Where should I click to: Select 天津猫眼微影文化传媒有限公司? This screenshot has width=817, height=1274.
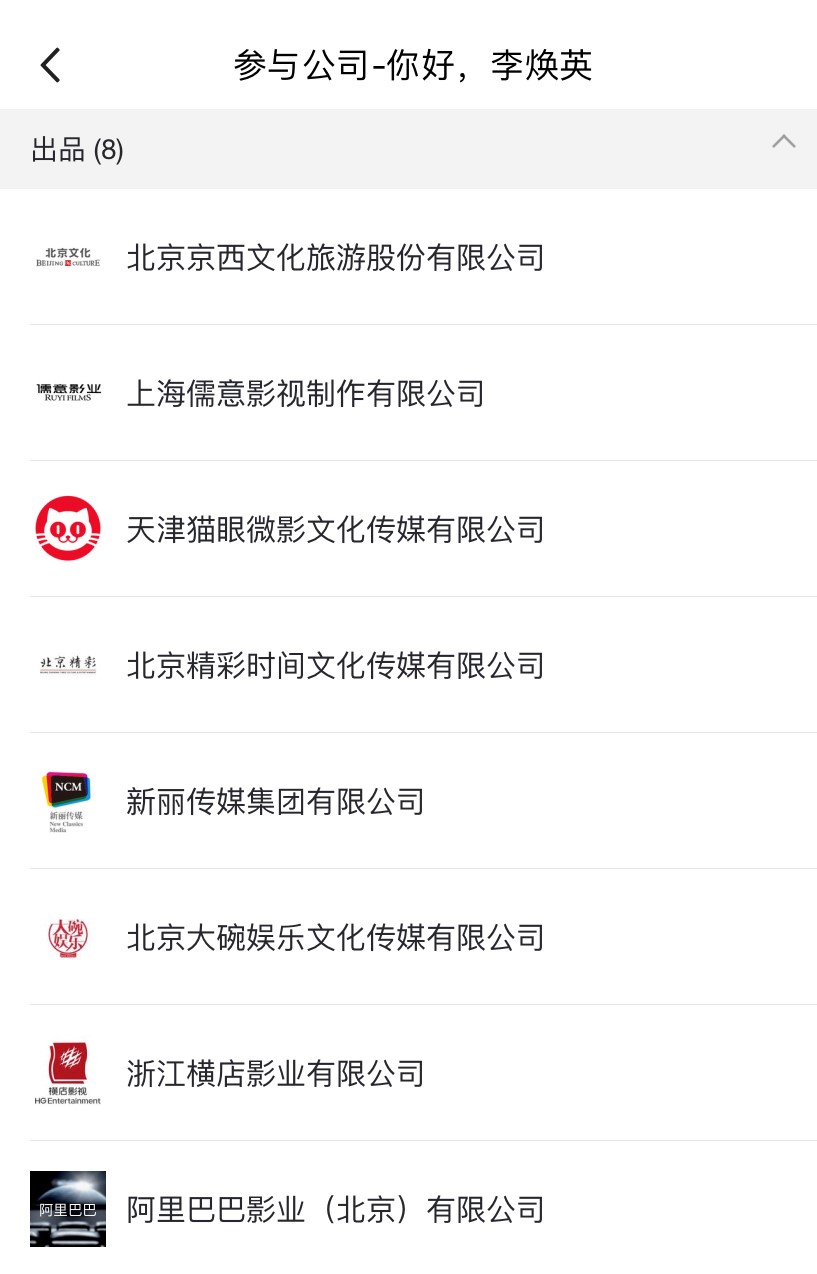tap(335, 530)
